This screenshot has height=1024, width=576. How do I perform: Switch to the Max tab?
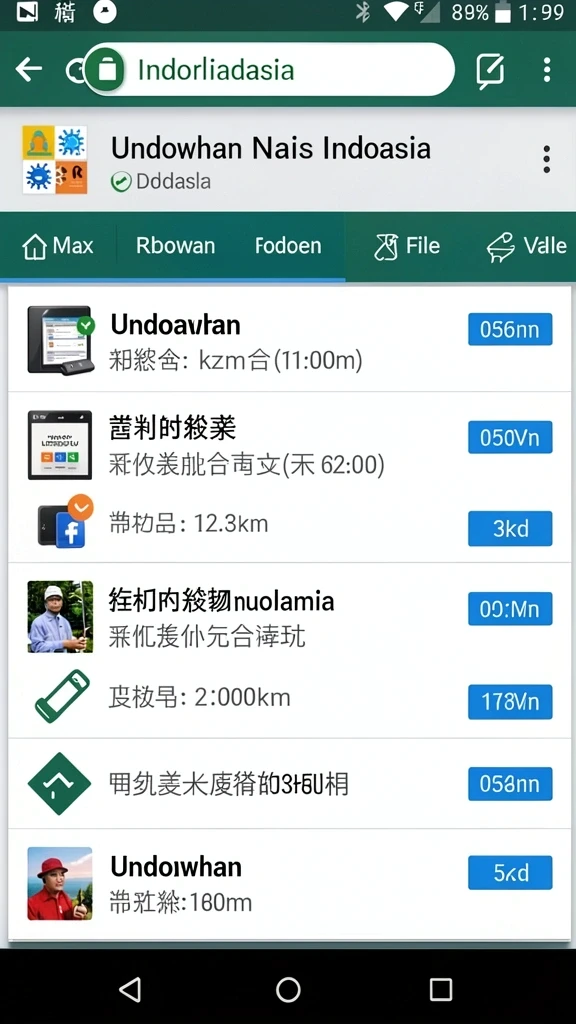coord(57,246)
